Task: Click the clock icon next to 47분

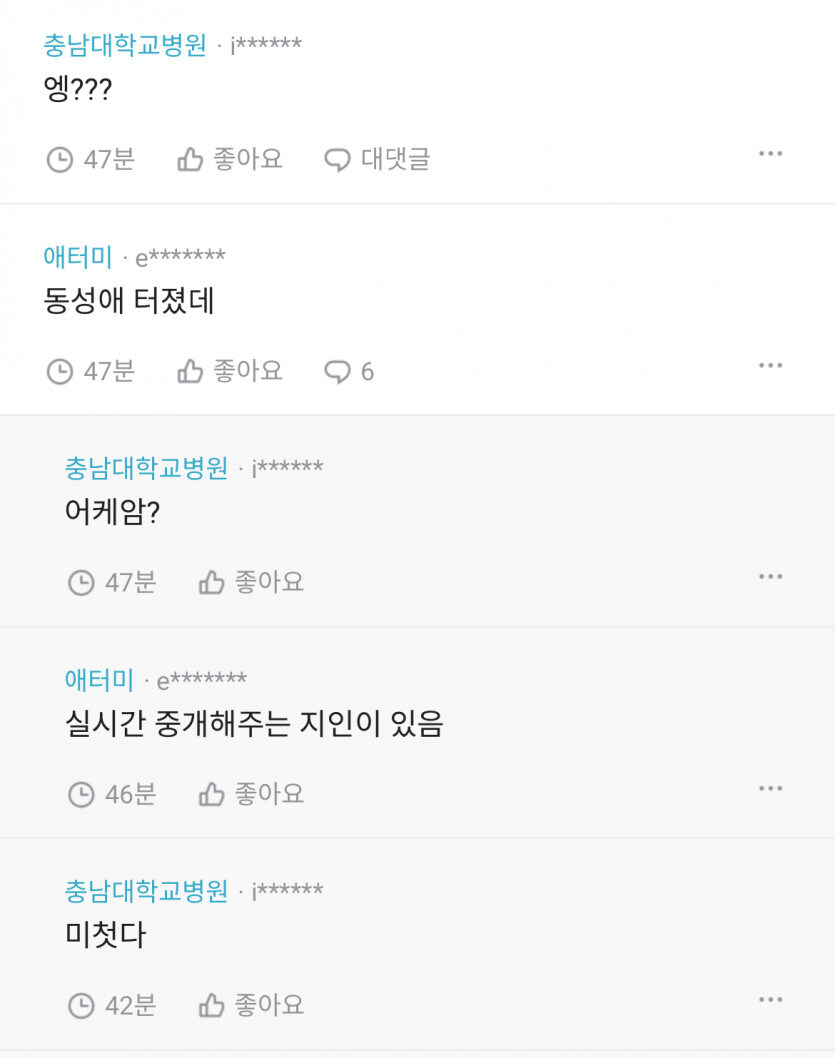Action: coord(62,157)
